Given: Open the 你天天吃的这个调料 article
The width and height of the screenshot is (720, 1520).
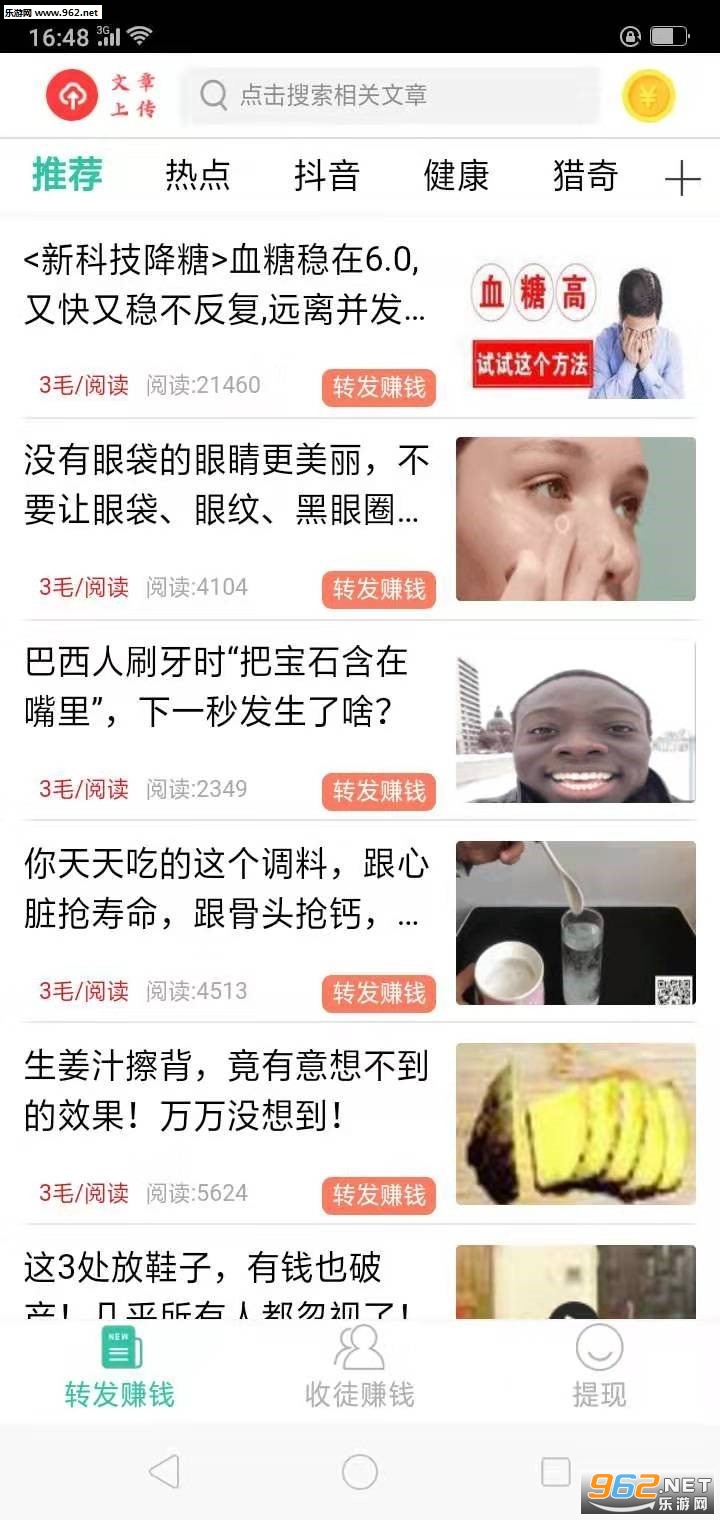Looking at the screenshot, I should click(225, 891).
